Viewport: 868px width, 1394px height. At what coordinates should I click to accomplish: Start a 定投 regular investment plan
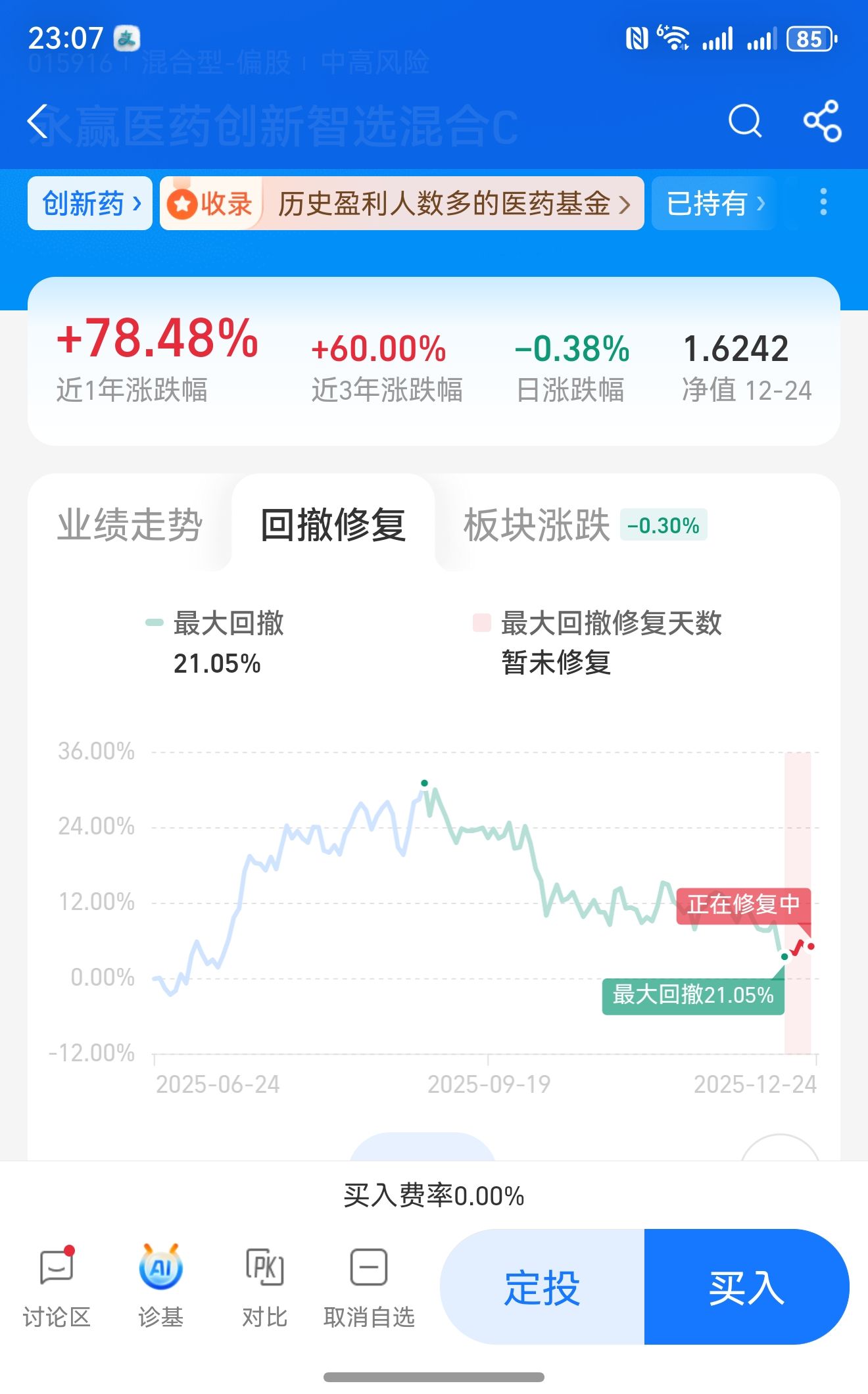click(542, 1287)
